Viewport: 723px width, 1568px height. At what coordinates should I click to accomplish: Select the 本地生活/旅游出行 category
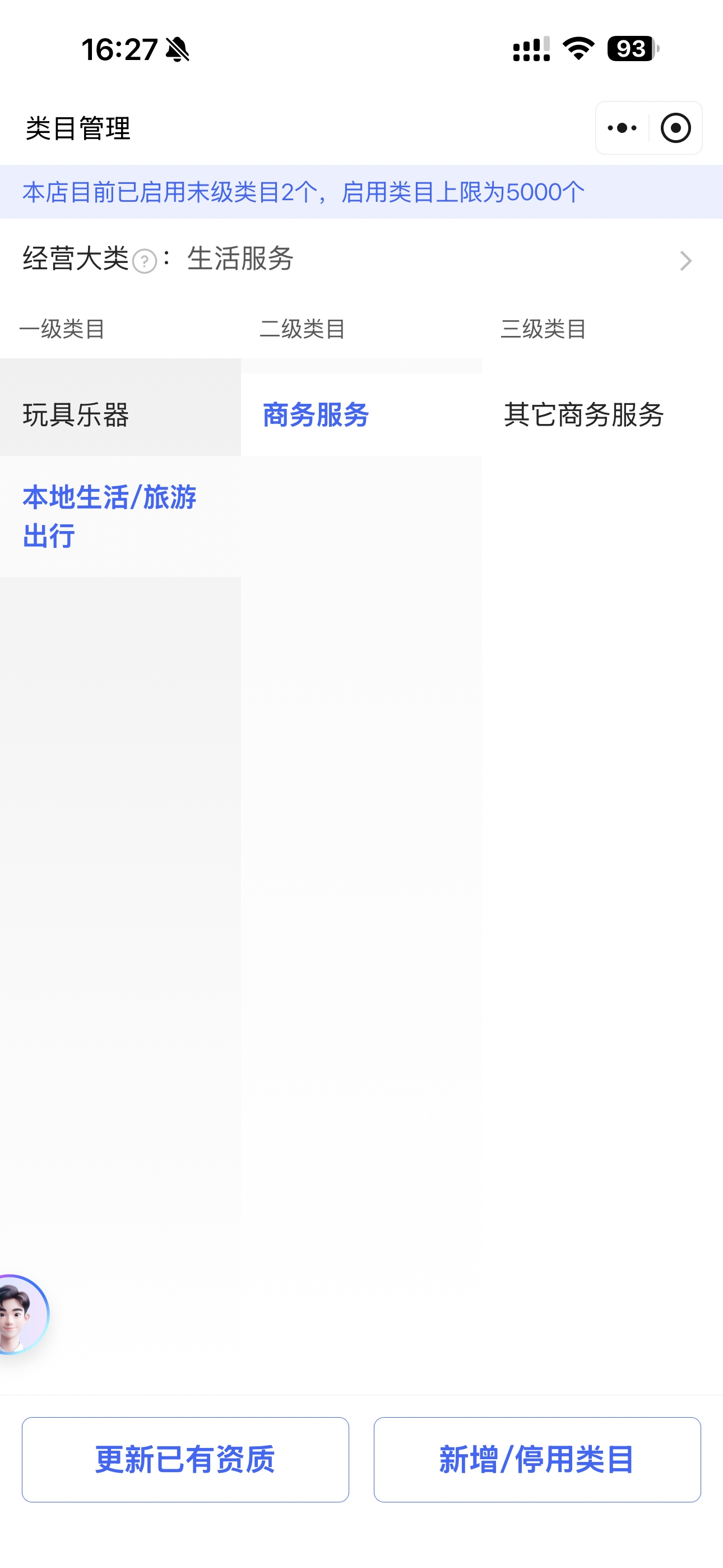(x=121, y=516)
